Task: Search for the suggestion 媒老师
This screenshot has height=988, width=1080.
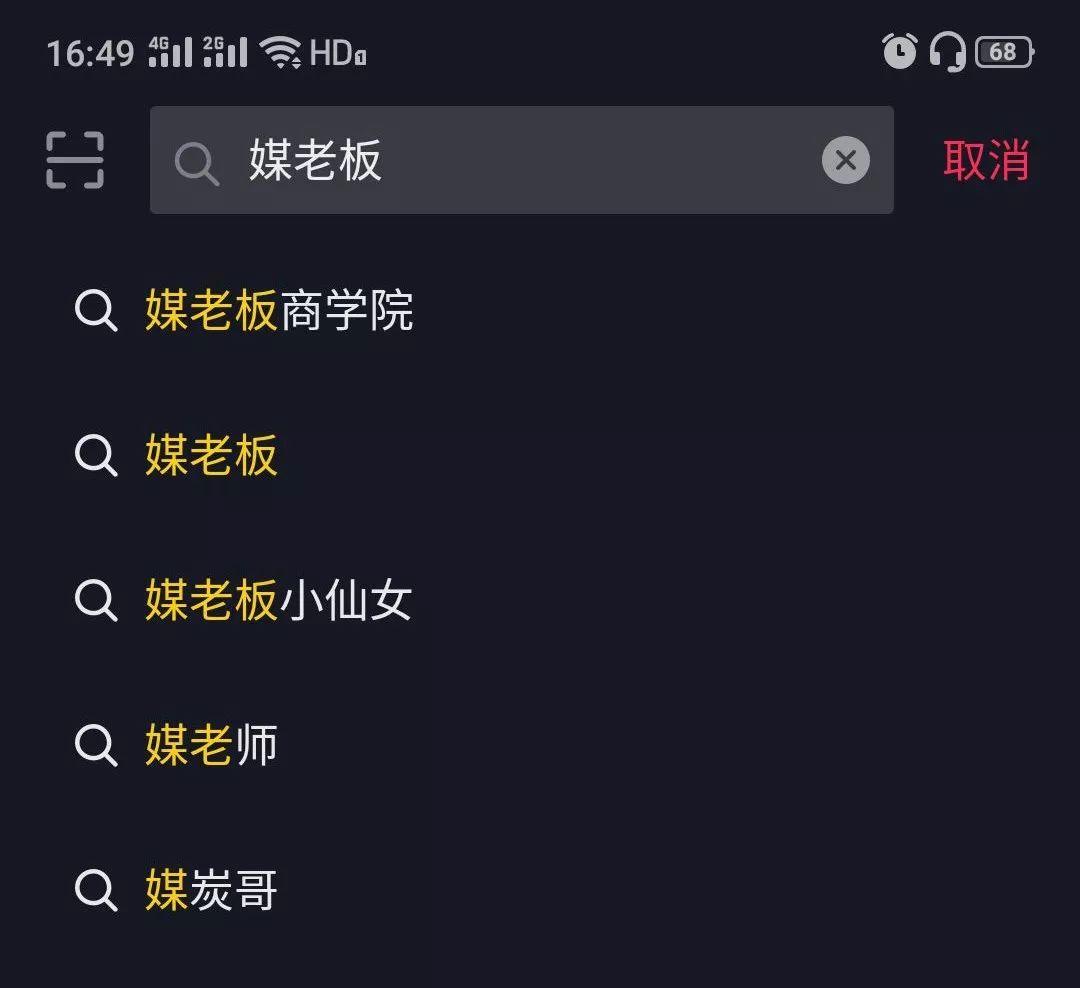Action: [211, 746]
